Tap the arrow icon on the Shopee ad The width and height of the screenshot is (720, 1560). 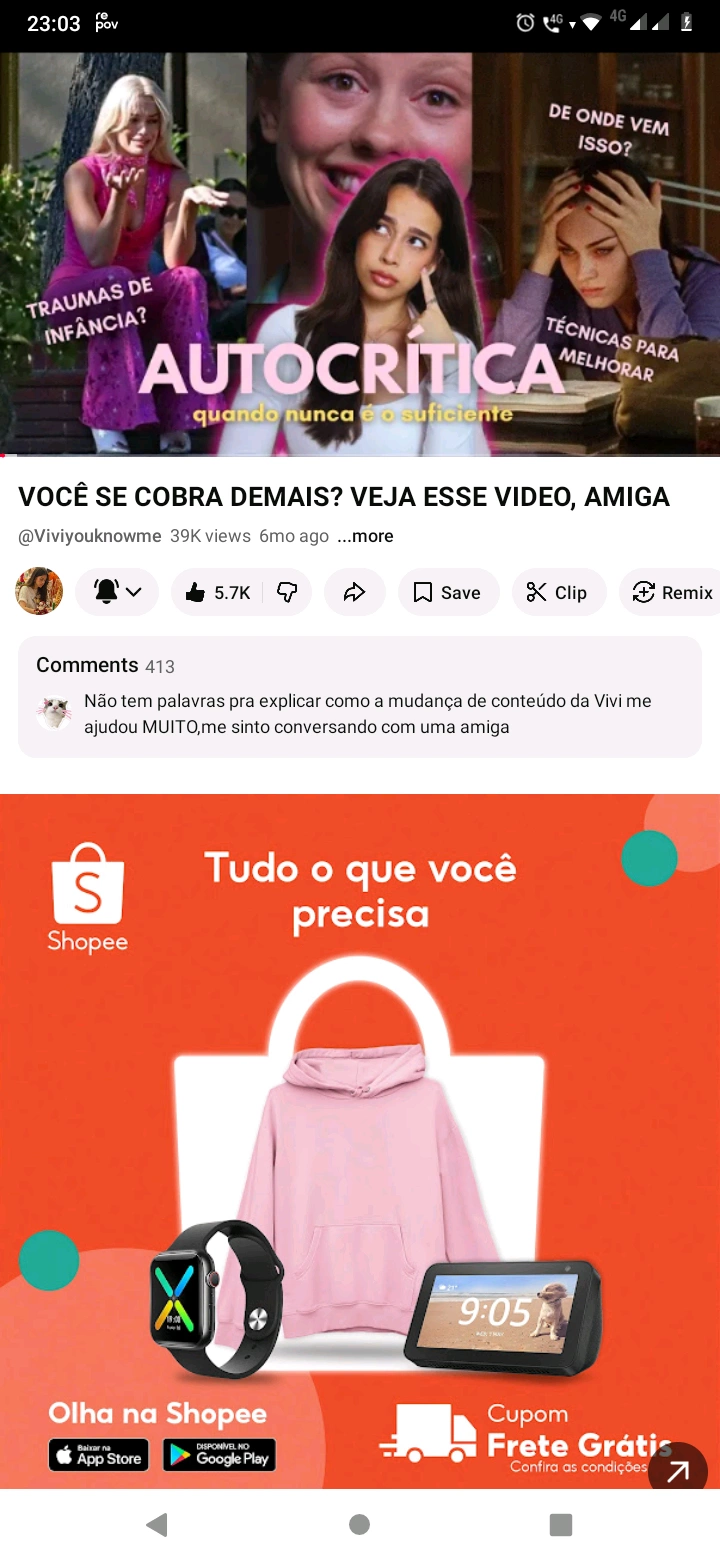pyautogui.click(x=678, y=1470)
